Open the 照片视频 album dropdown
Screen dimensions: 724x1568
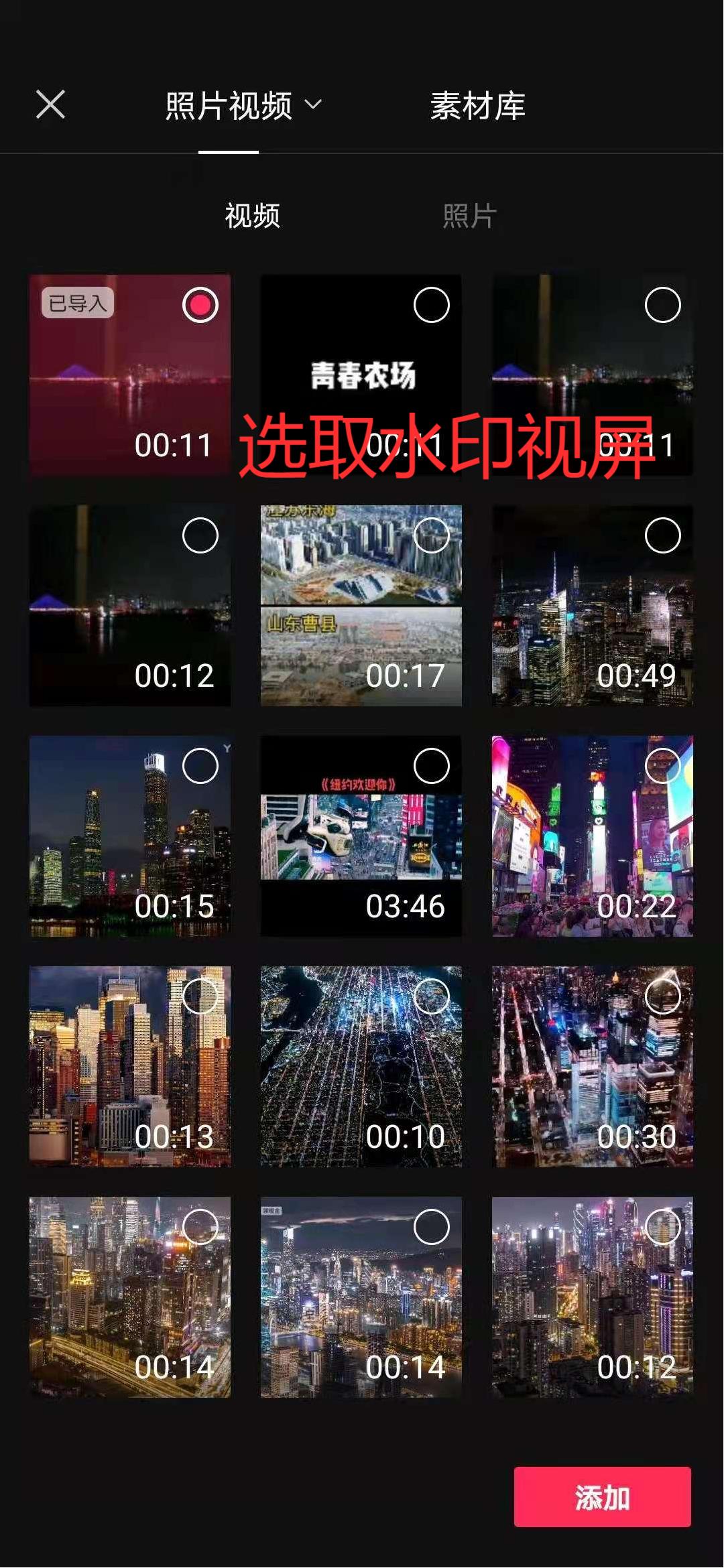pyautogui.click(x=228, y=104)
